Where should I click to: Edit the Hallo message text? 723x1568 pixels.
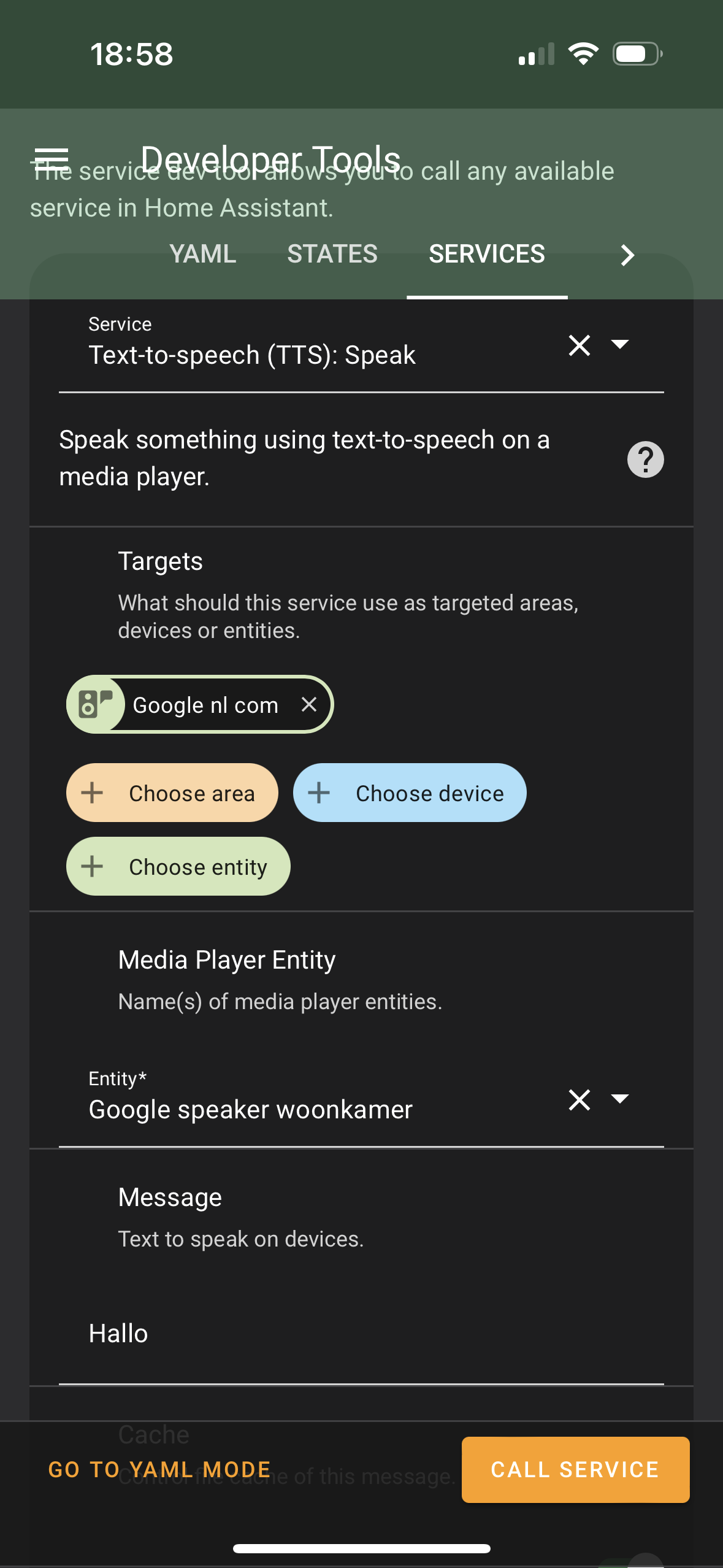(x=118, y=1332)
